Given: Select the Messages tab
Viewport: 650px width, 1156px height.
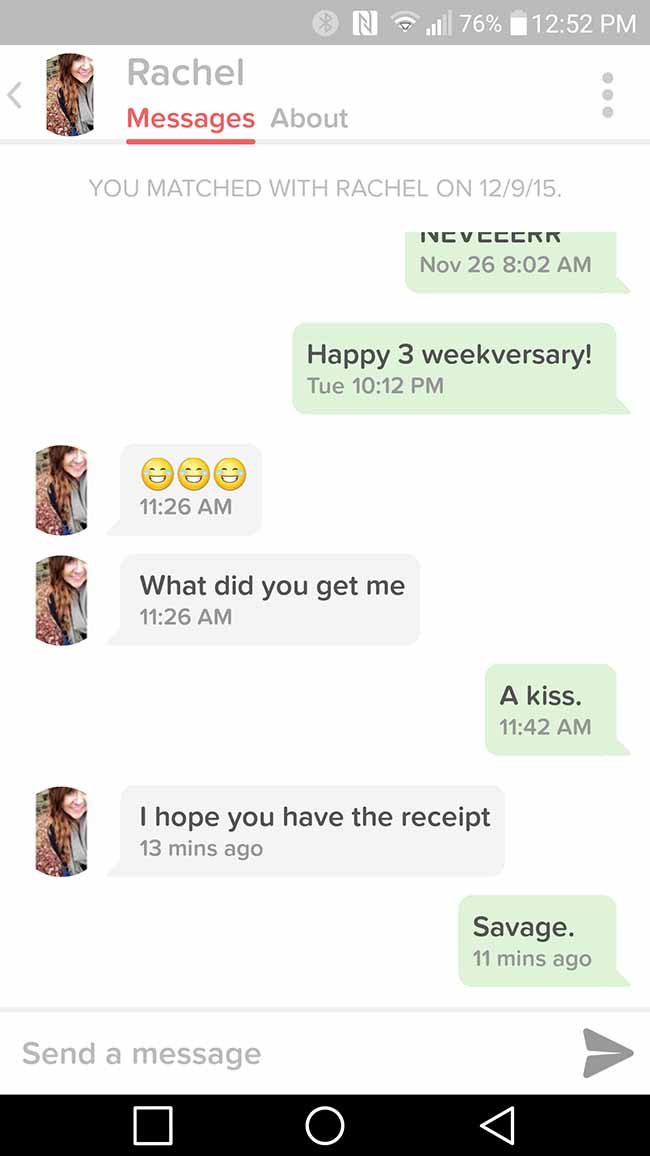Looking at the screenshot, I should pyautogui.click(x=191, y=118).
